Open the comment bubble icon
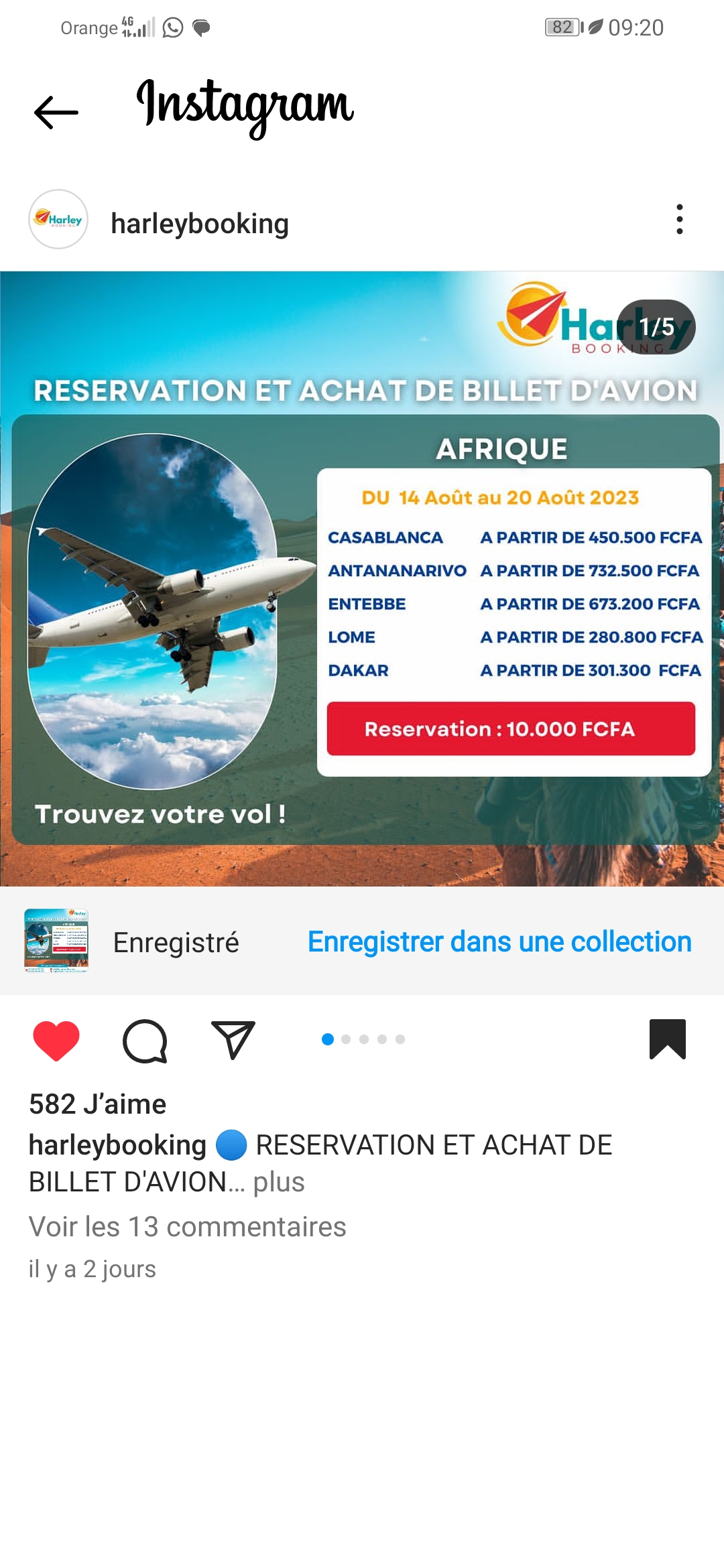The width and height of the screenshot is (724, 1568). click(145, 1040)
